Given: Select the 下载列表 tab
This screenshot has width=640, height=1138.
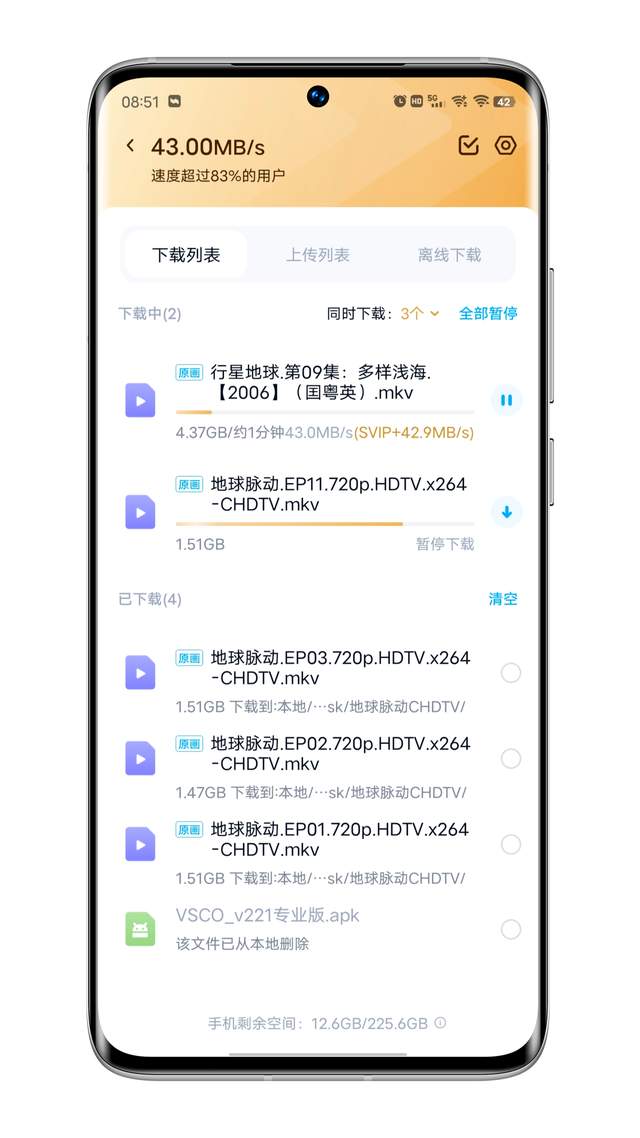Looking at the screenshot, I should [x=186, y=255].
